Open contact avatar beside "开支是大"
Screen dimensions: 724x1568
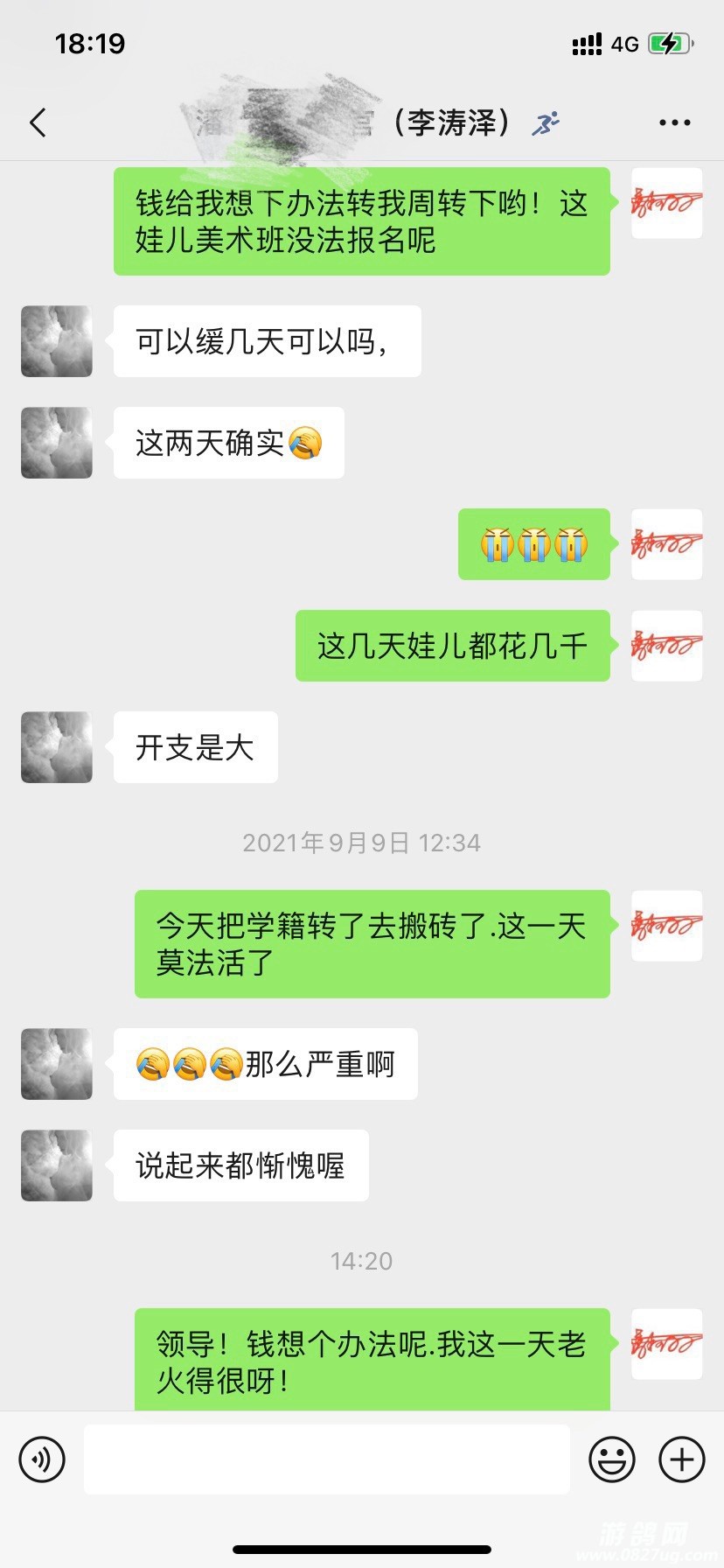(x=57, y=747)
